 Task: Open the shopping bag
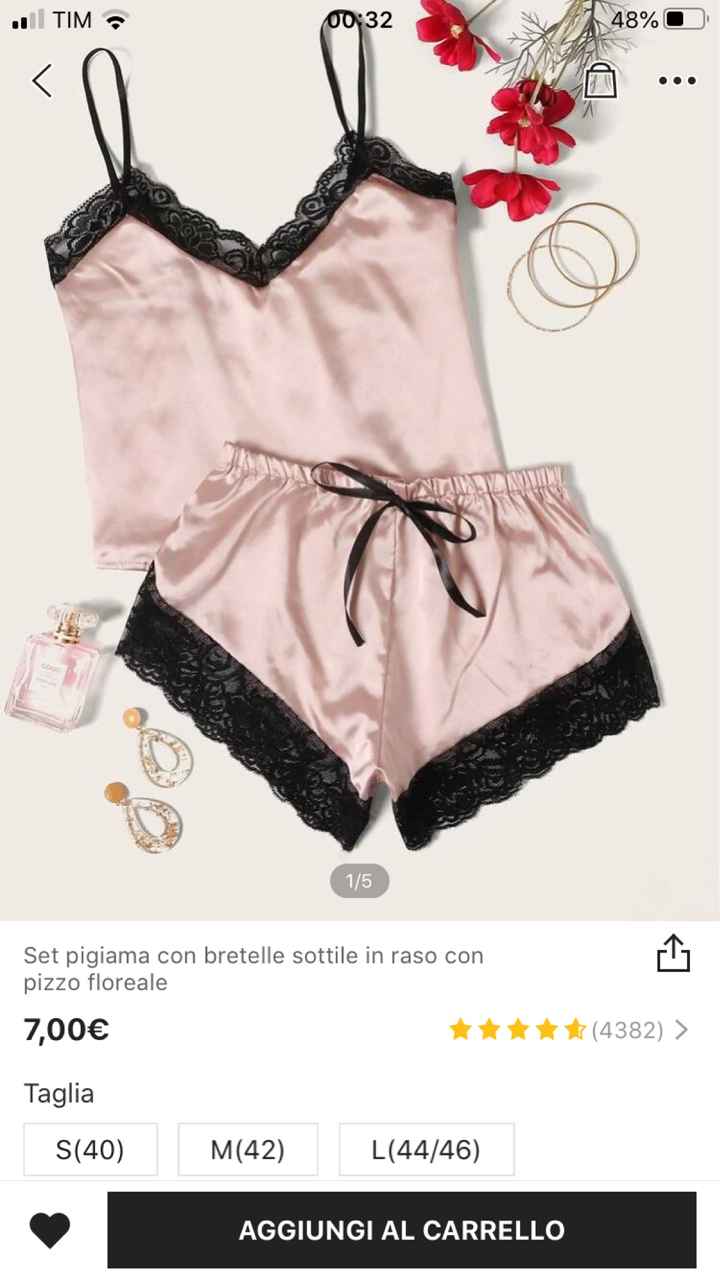pyautogui.click(x=600, y=81)
